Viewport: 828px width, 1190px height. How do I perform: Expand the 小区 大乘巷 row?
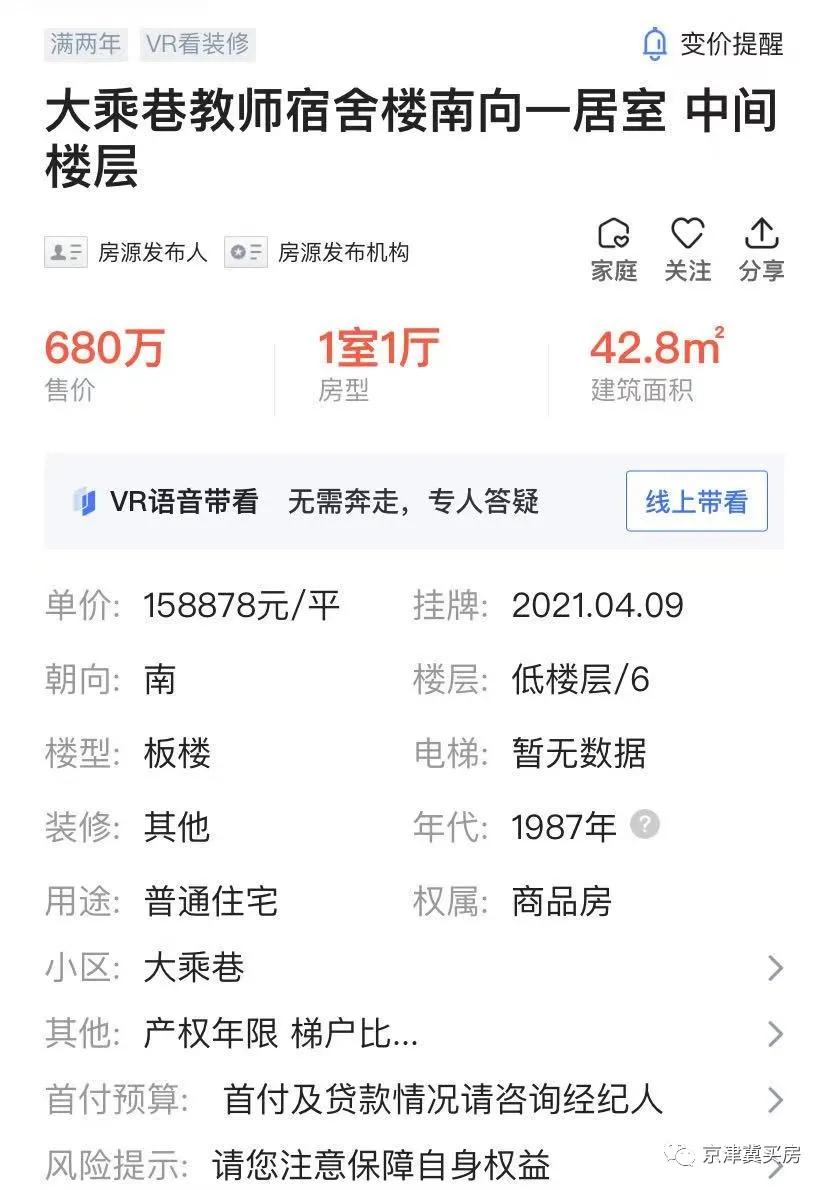[776, 967]
